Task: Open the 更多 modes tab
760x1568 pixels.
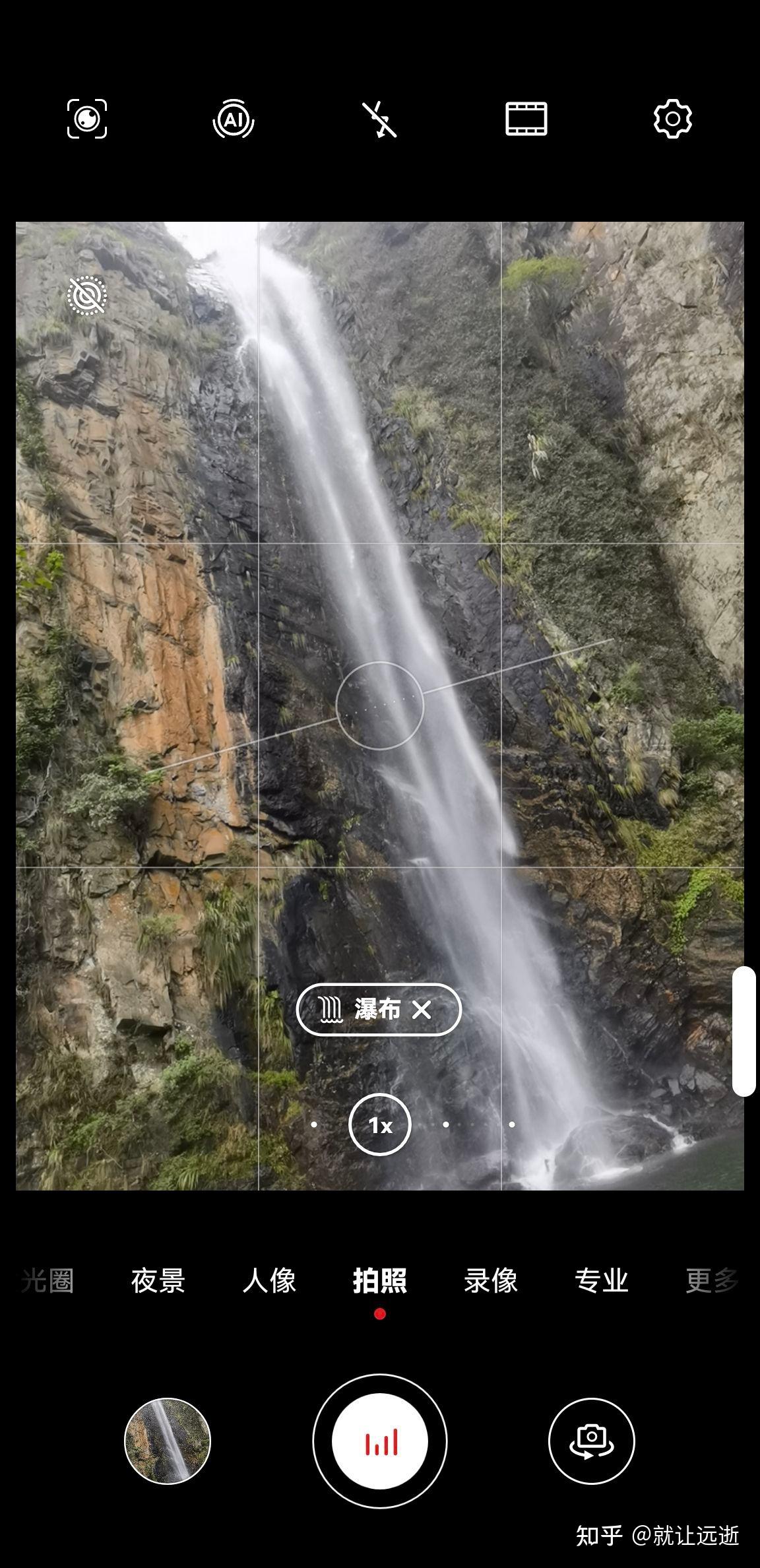Action: coord(712,1281)
